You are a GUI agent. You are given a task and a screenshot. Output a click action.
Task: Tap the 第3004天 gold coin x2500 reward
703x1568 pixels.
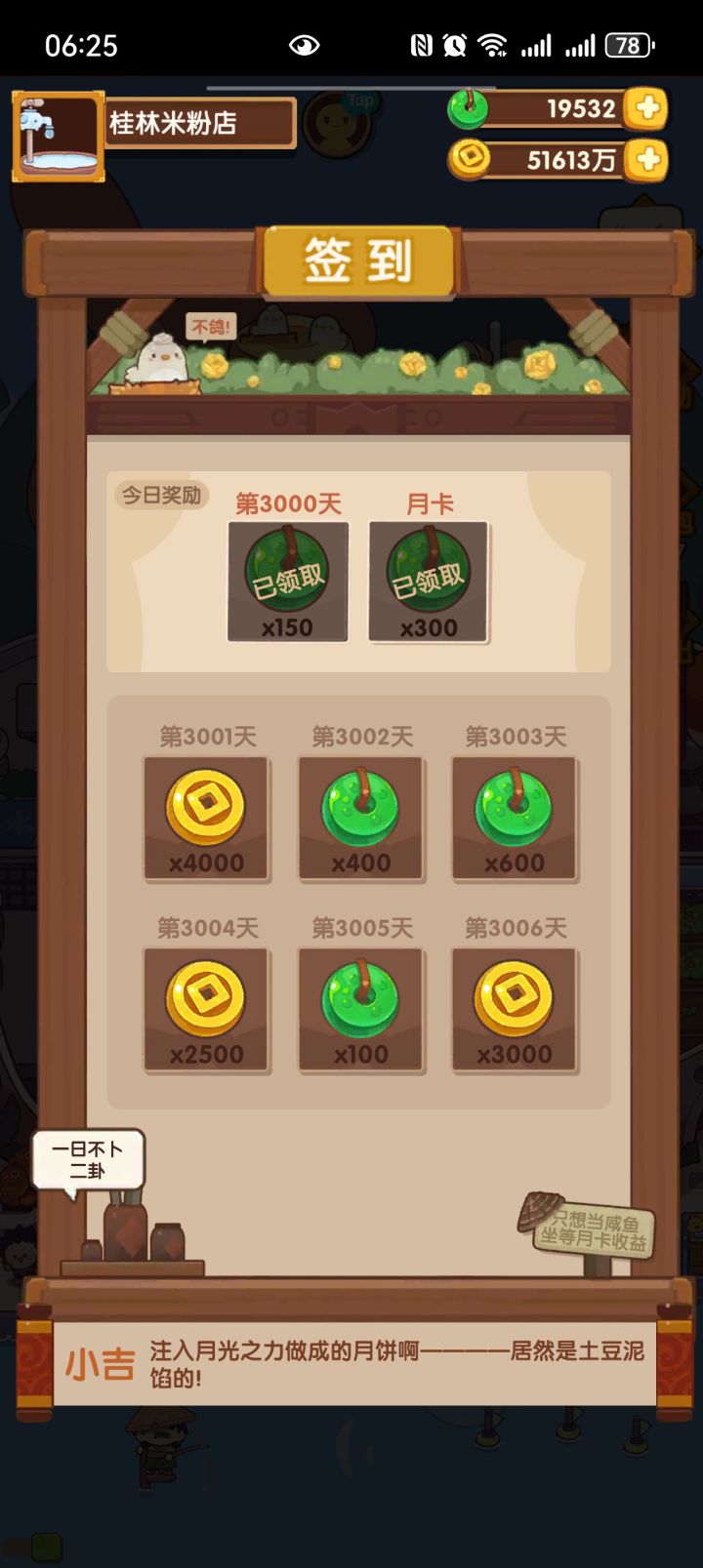click(x=207, y=1009)
